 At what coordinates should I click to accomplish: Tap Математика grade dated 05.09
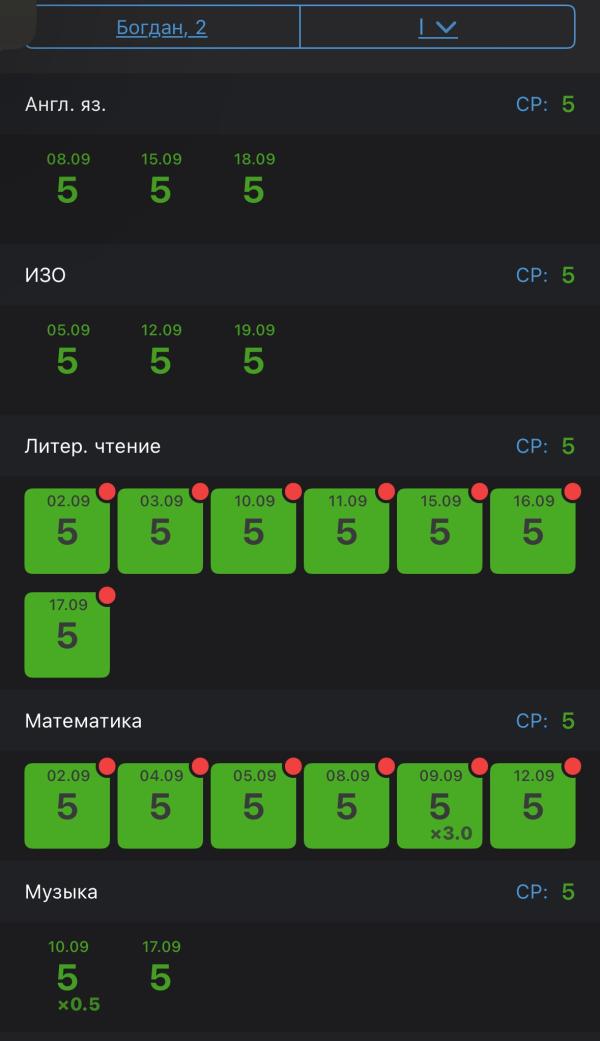pyautogui.click(x=254, y=806)
